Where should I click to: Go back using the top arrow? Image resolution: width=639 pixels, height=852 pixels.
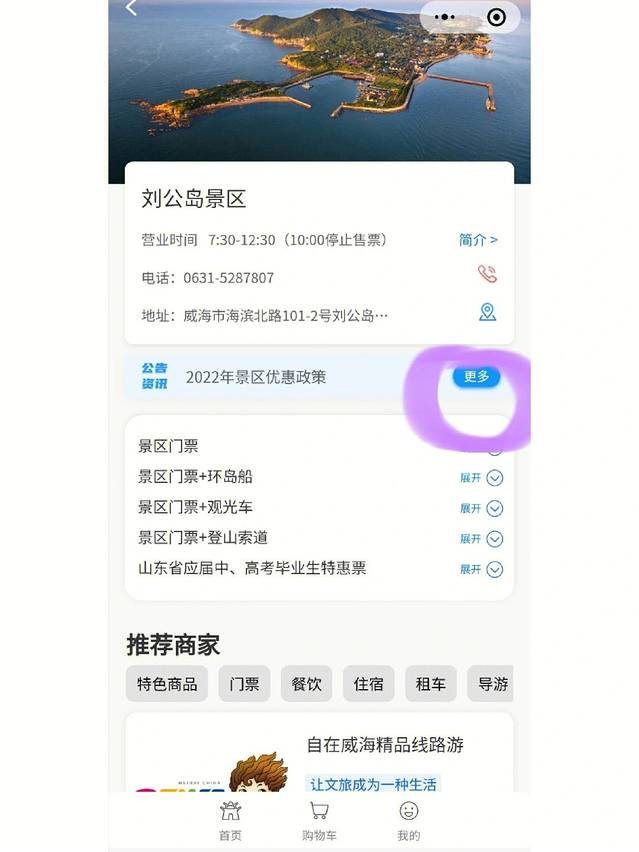pos(131,8)
